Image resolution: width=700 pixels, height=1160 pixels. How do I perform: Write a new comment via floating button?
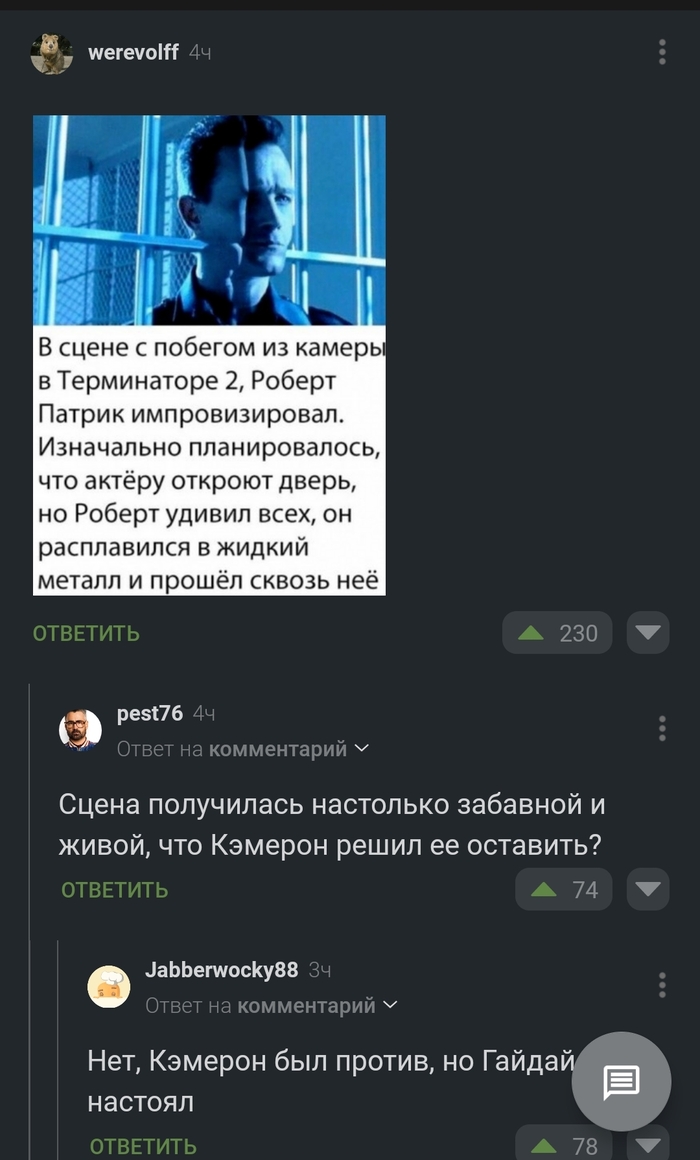pos(621,1081)
